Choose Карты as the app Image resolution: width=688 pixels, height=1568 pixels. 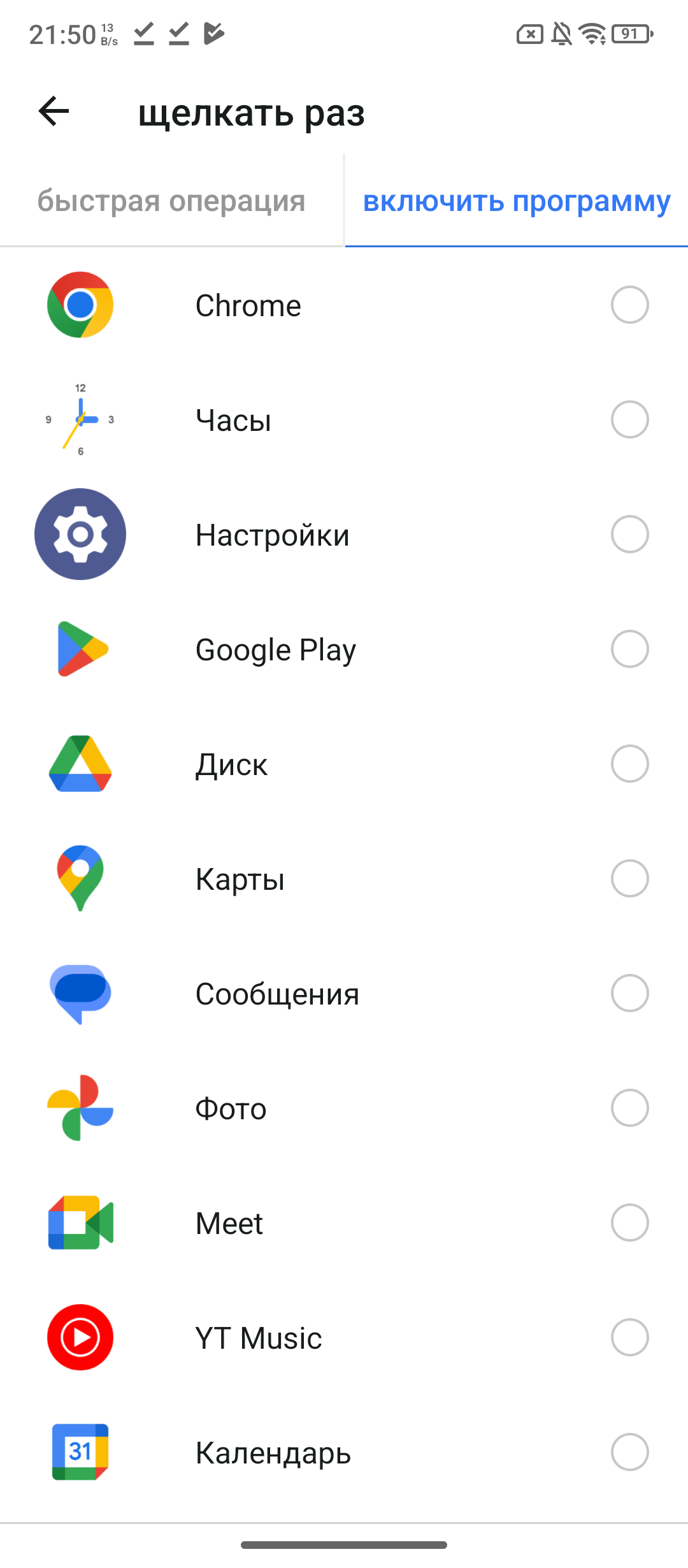pos(629,879)
